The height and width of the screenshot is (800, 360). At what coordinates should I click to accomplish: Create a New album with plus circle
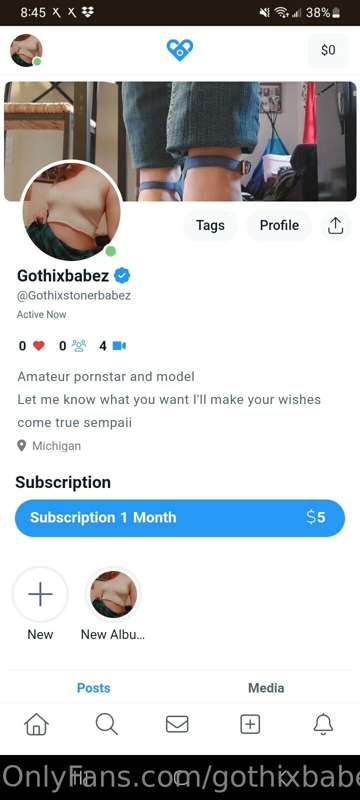point(40,594)
